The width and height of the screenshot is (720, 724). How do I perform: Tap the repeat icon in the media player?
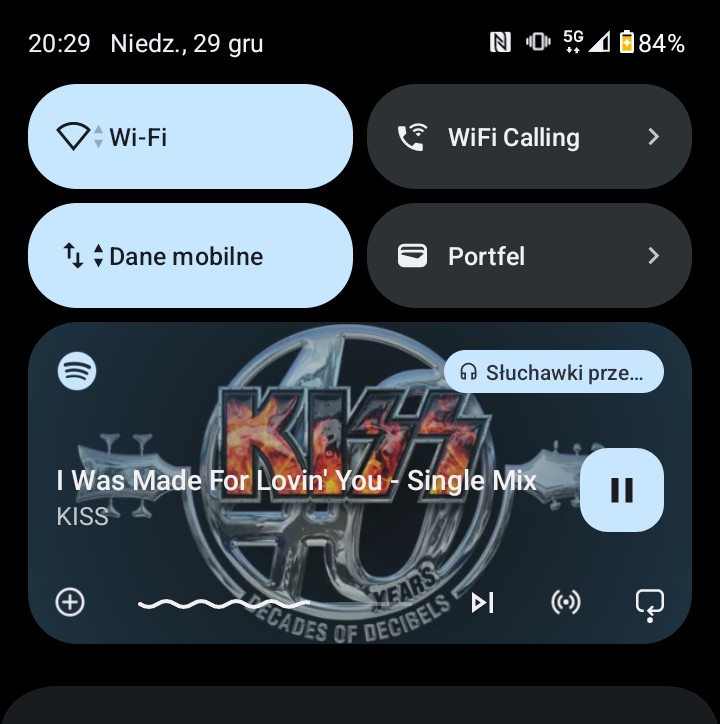click(x=649, y=603)
